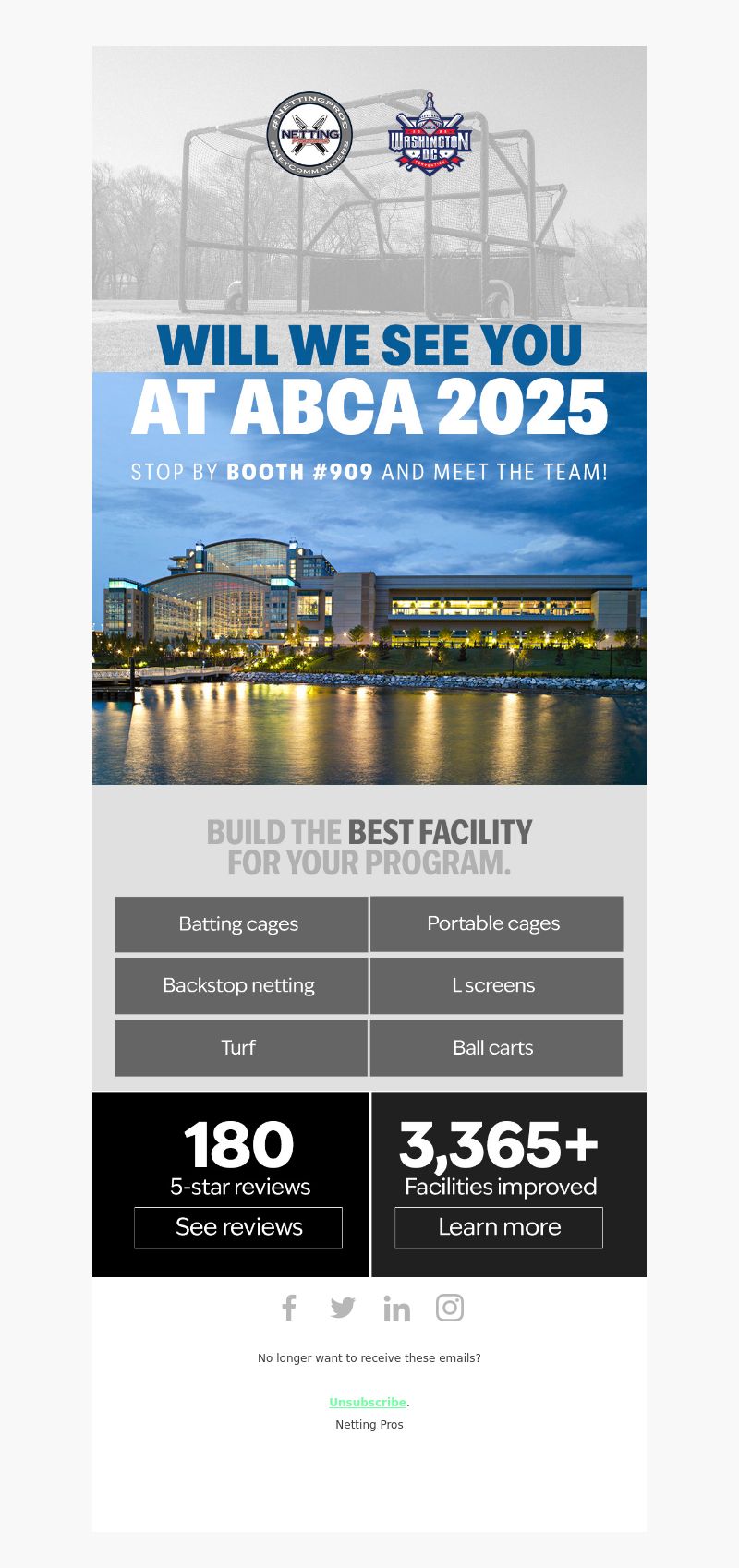Tap See reviews button

click(x=238, y=1227)
